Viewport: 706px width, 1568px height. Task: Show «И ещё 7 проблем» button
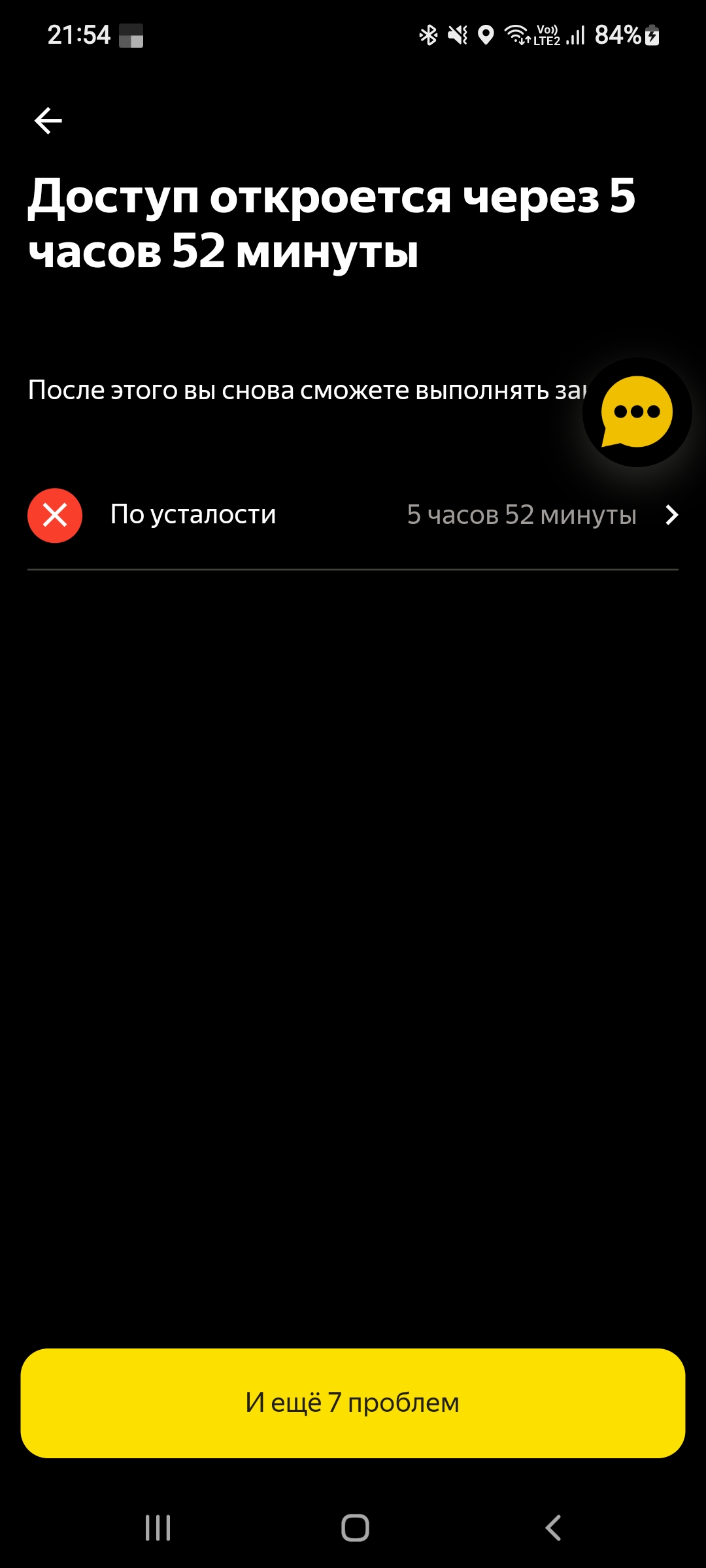coord(353,1403)
